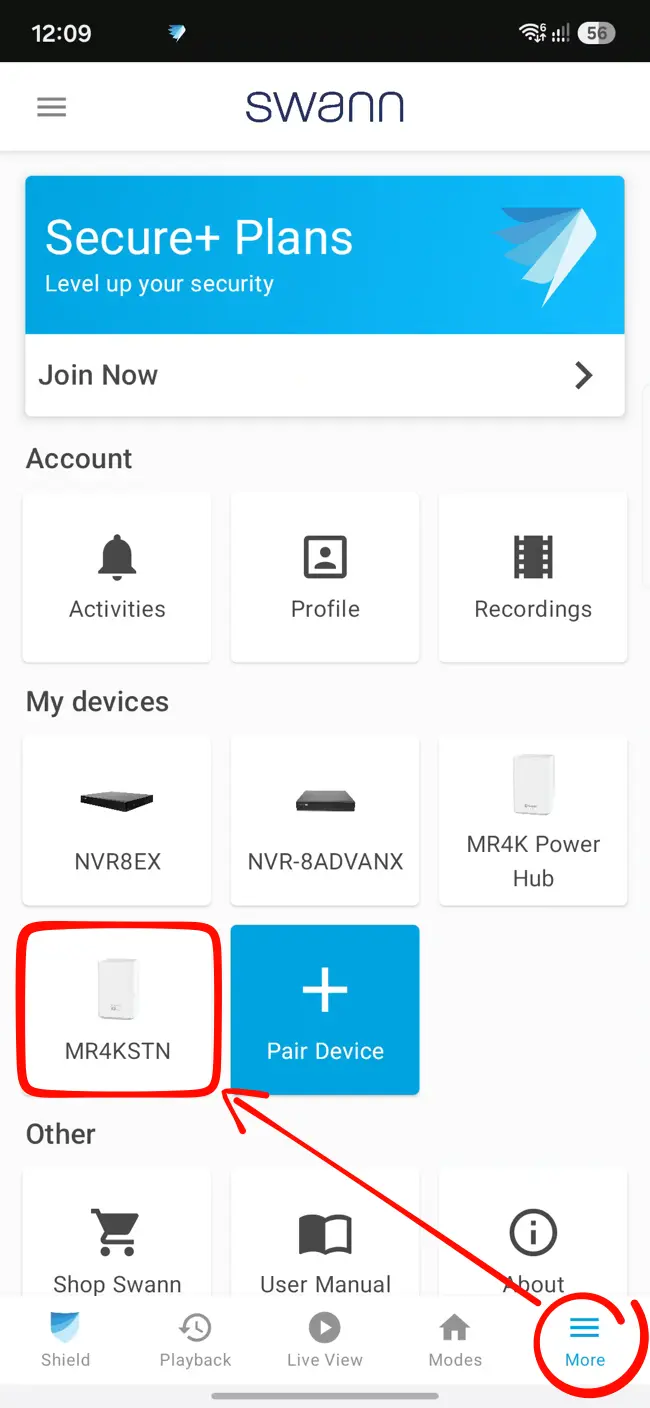Open the hamburger drawer menu
Viewport: 650px width, 1408px height.
tap(51, 107)
